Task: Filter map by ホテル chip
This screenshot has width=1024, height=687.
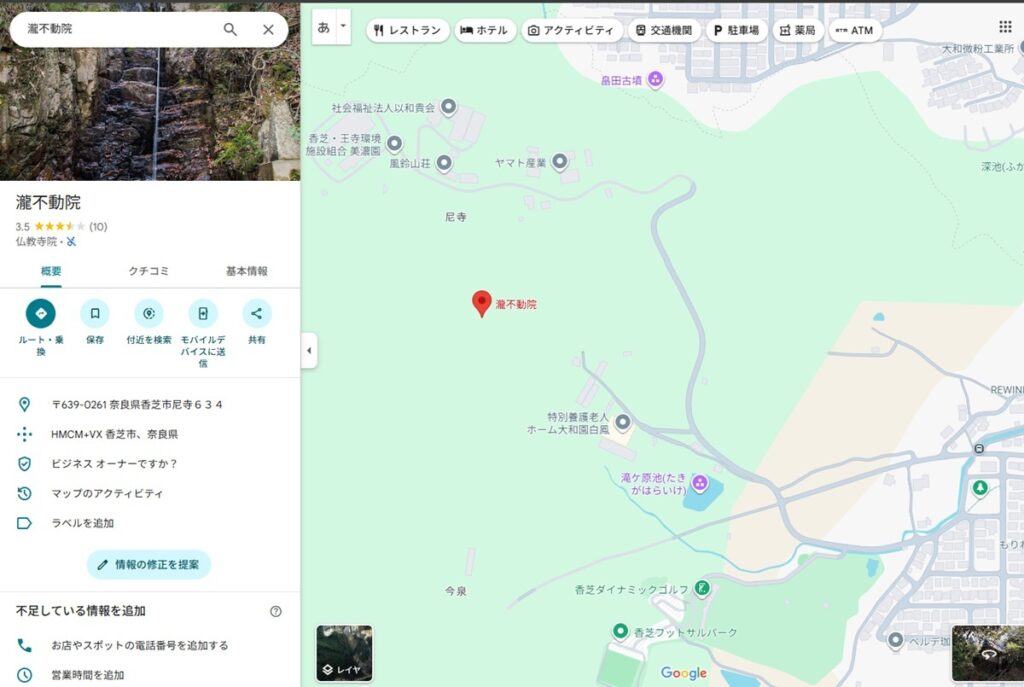Action: (485, 31)
